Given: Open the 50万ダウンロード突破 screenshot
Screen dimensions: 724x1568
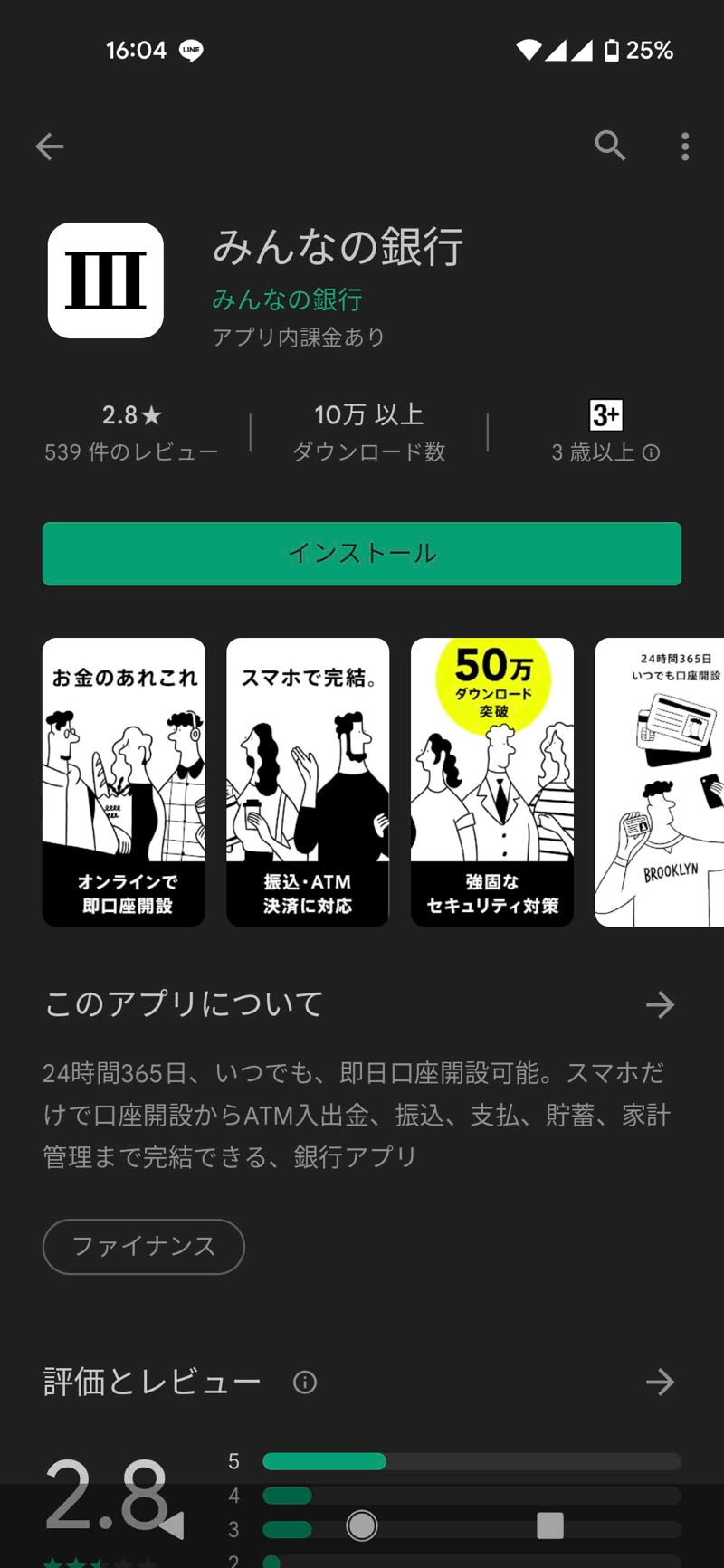Looking at the screenshot, I should pos(492,783).
